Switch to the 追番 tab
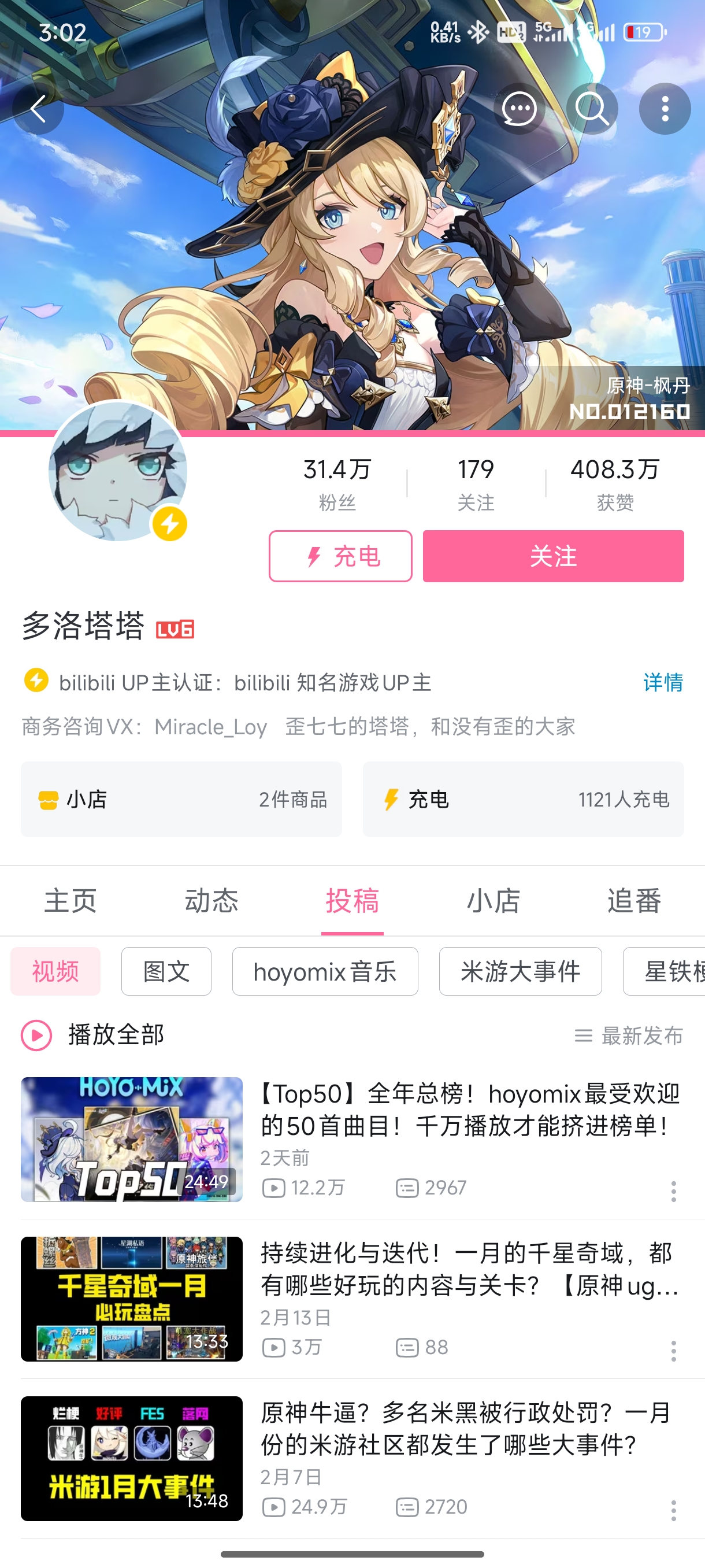The width and height of the screenshot is (705, 1568). (634, 901)
